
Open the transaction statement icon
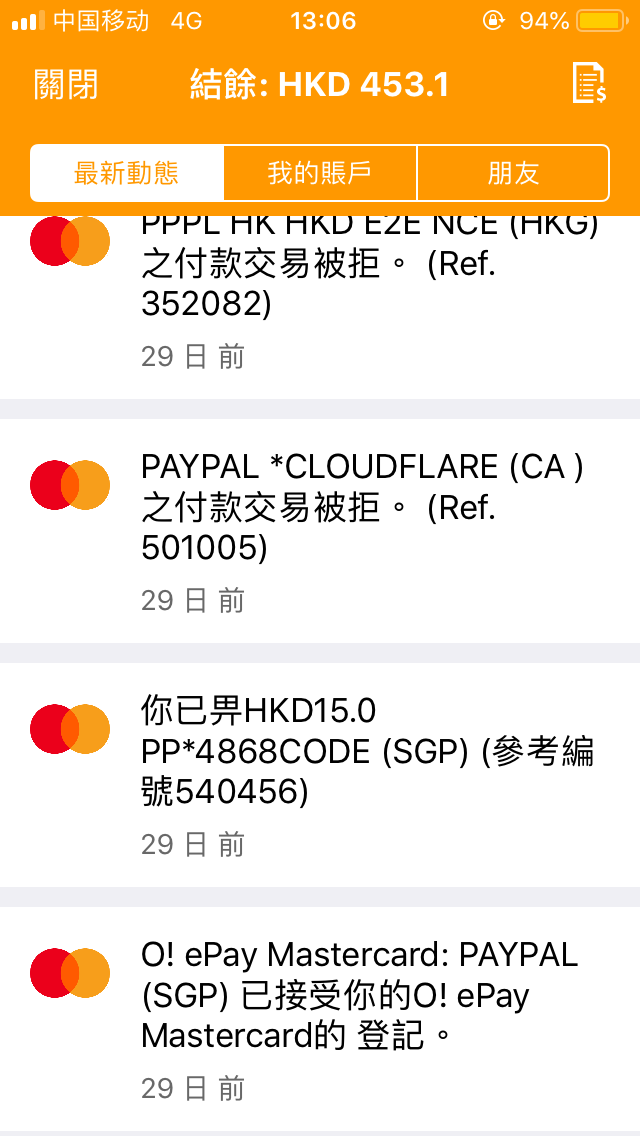589,83
